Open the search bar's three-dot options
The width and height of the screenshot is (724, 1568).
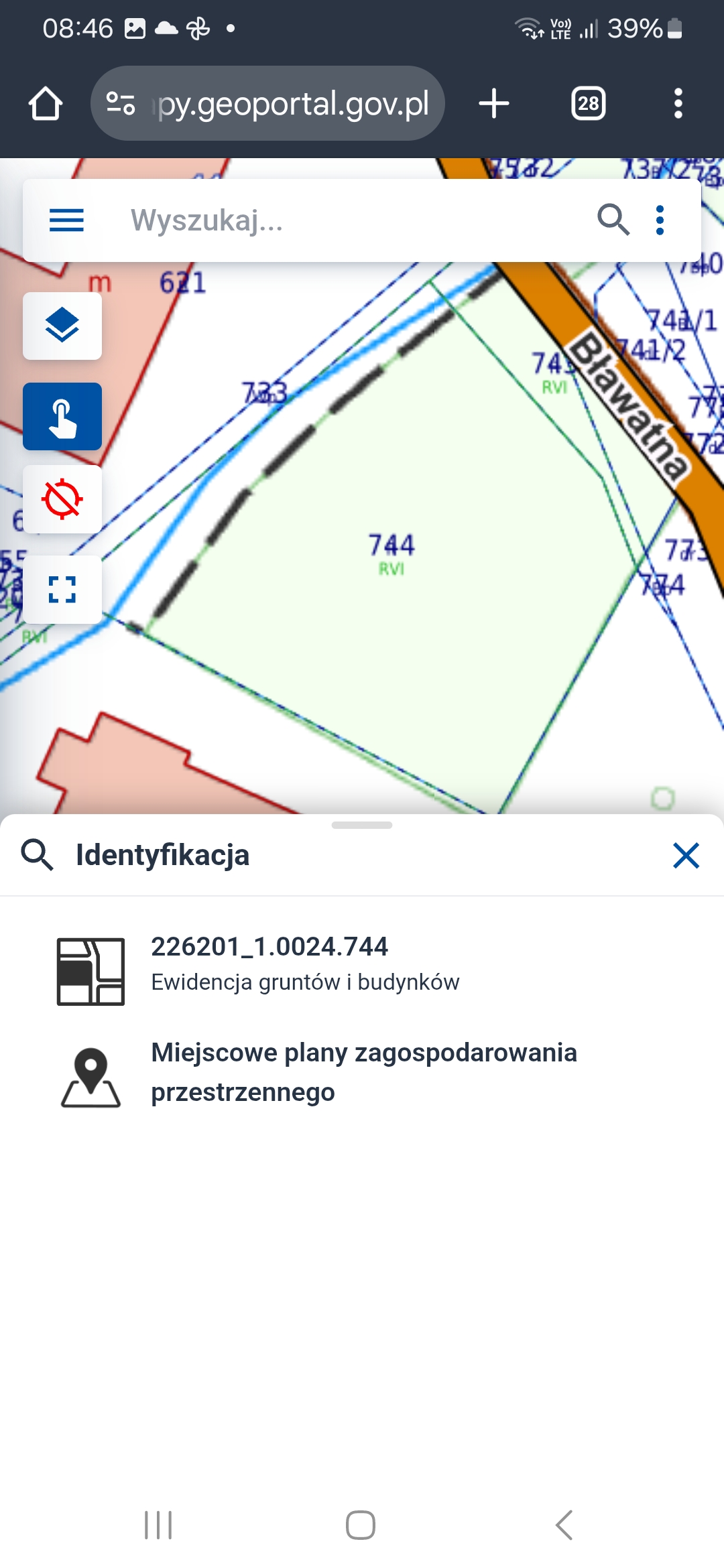pyautogui.click(x=660, y=220)
